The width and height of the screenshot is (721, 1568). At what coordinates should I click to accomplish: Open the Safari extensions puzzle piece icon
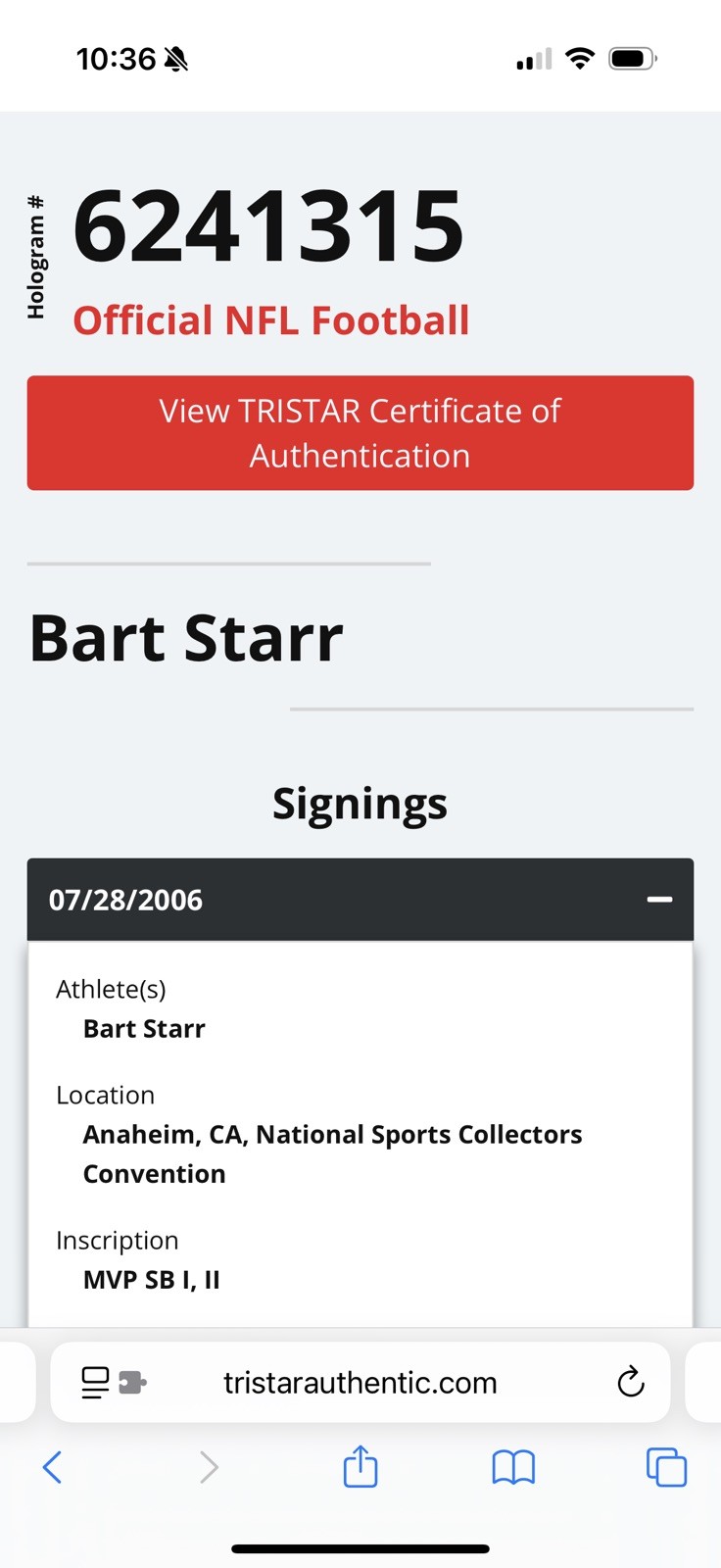coord(131,1382)
